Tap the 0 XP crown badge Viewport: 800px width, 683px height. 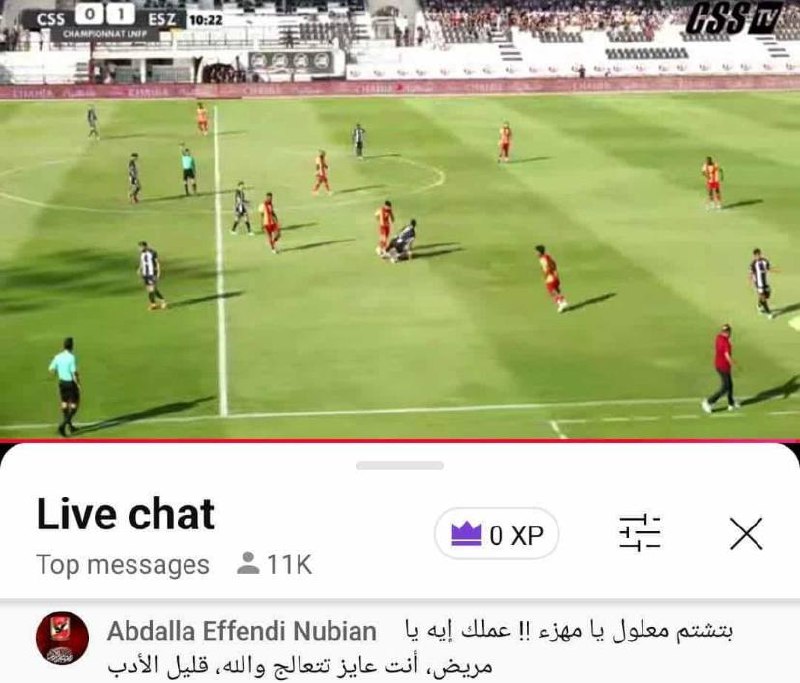click(x=496, y=534)
